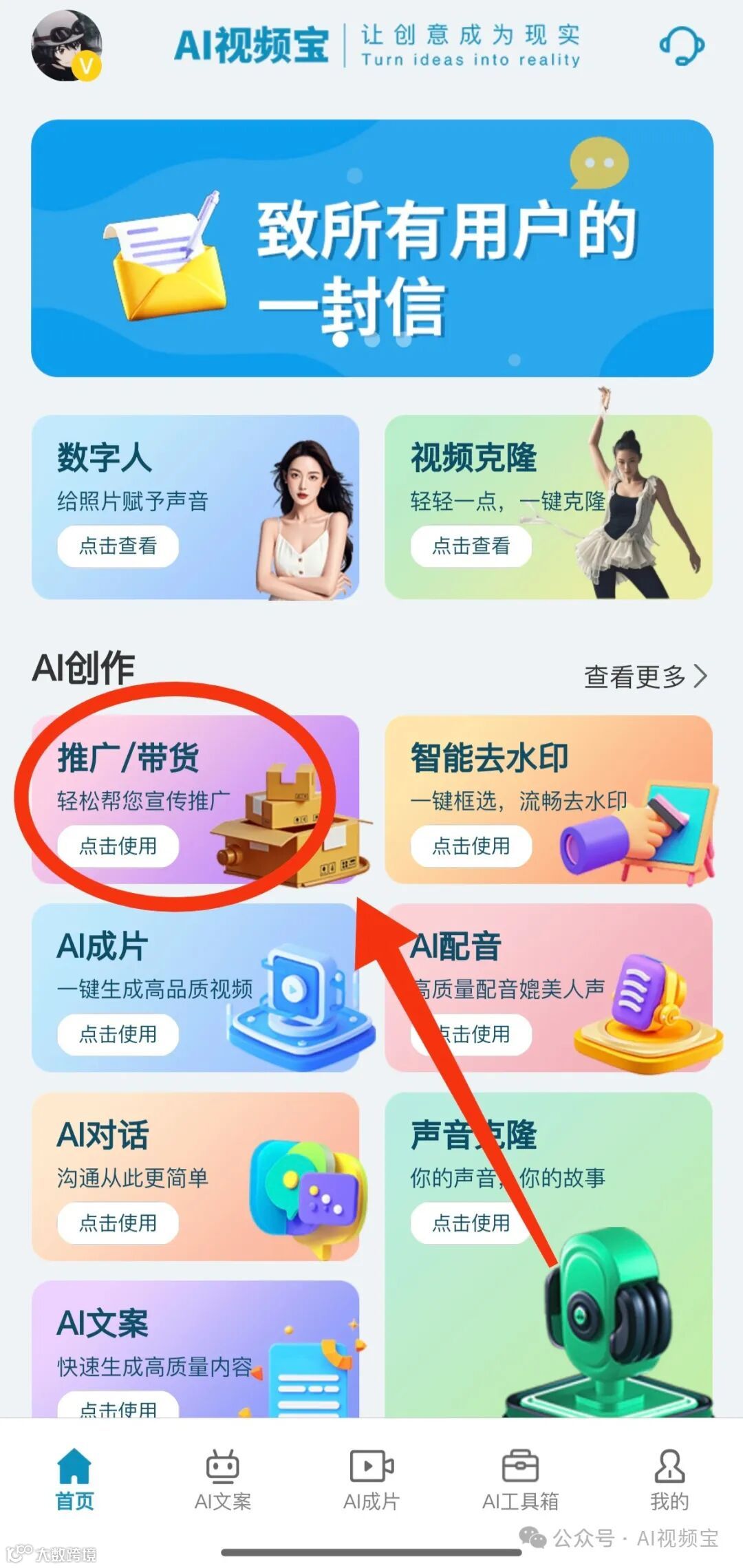Open the AI成片 creation card
Viewport: 743px width, 1568px height.
[195, 987]
